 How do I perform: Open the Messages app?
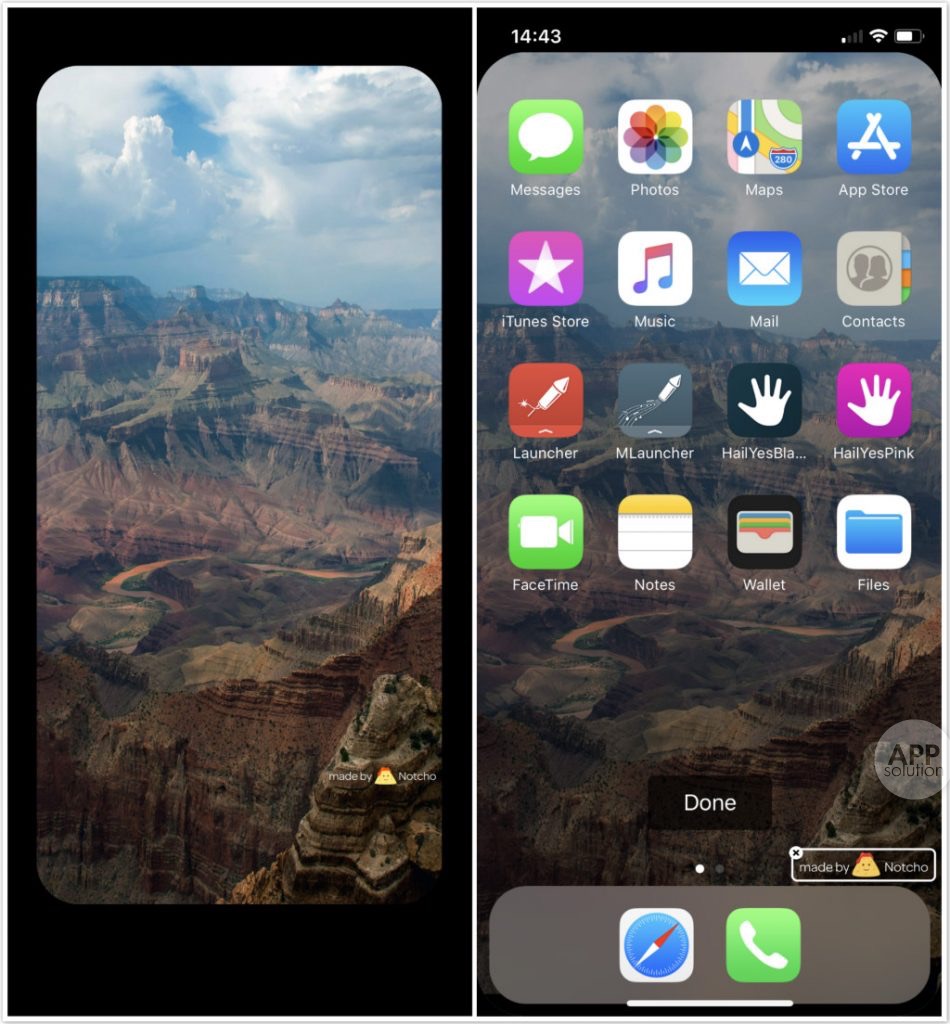point(545,137)
